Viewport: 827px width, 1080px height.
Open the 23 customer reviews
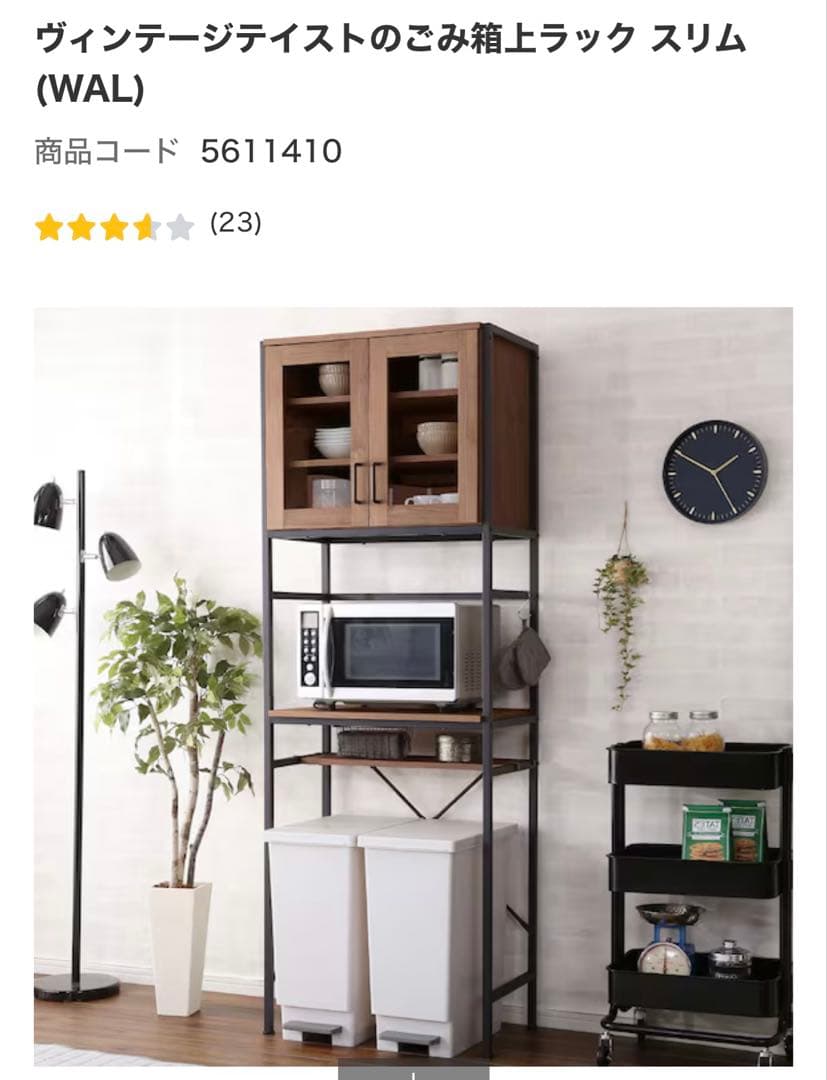235,224
